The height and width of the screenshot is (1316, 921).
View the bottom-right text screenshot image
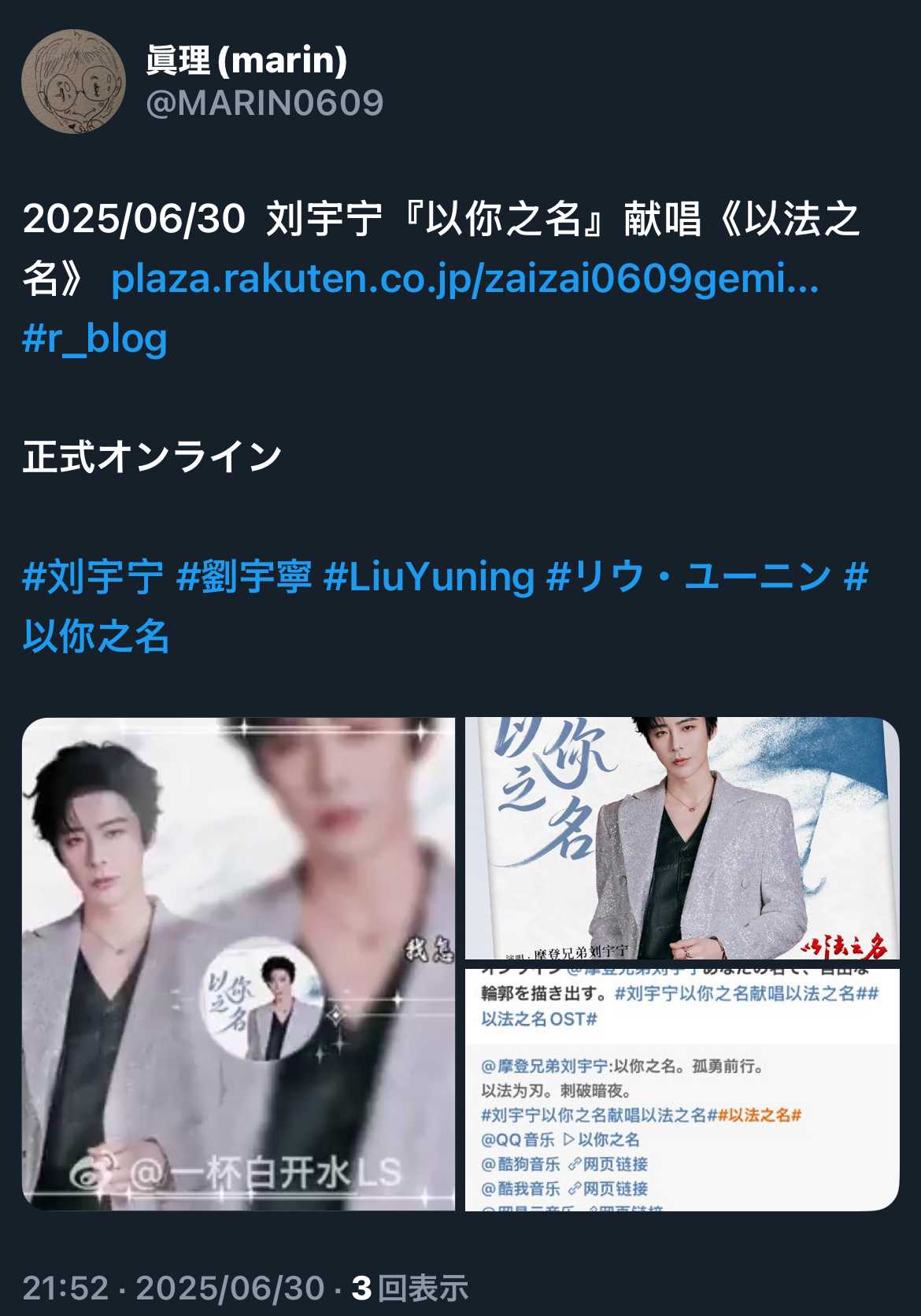coord(682,1089)
